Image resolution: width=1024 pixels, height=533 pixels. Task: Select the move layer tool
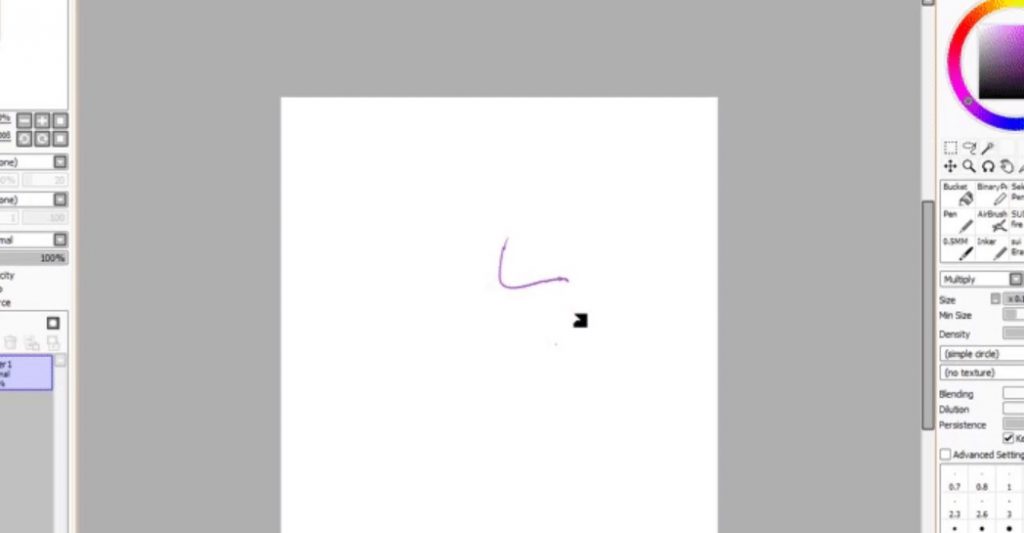[950, 167]
